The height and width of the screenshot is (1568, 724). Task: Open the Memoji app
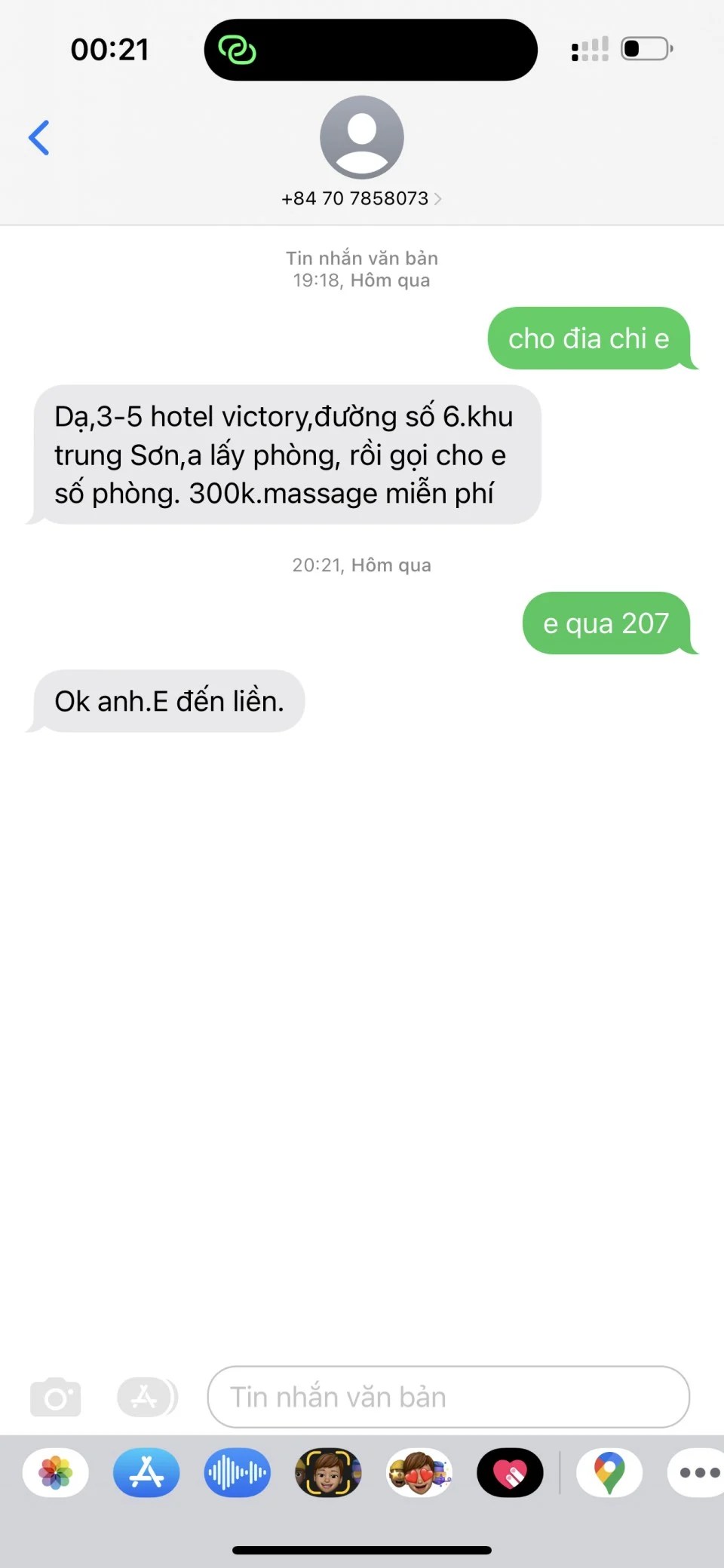328,1472
